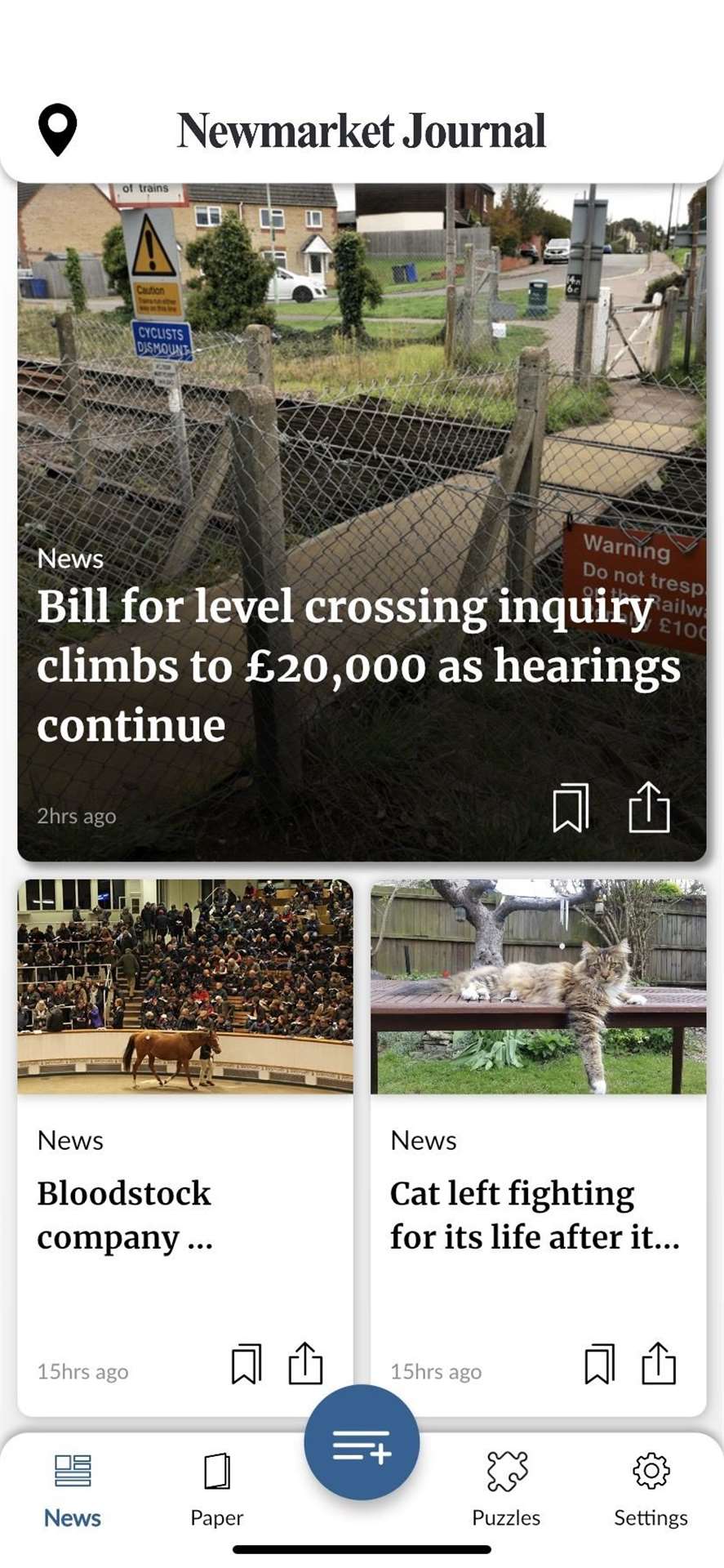Open the Settings tab

[x=651, y=1491]
